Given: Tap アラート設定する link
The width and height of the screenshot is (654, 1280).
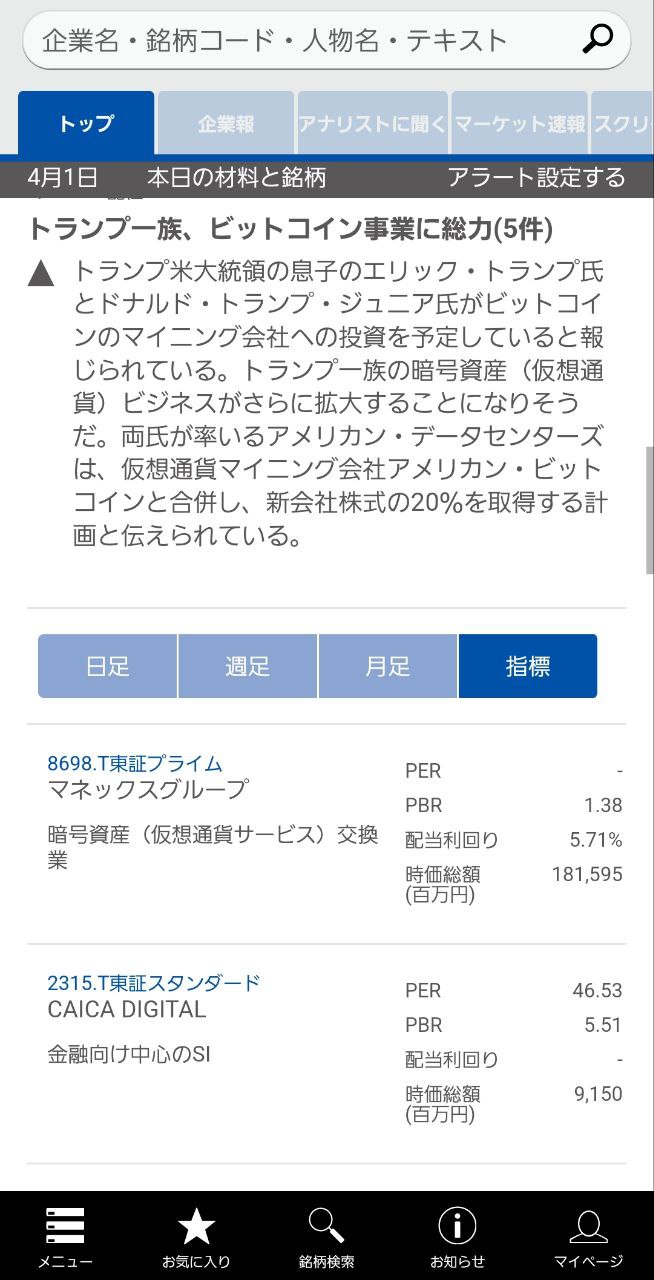Looking at the screenshot, I should pos(536,178).
